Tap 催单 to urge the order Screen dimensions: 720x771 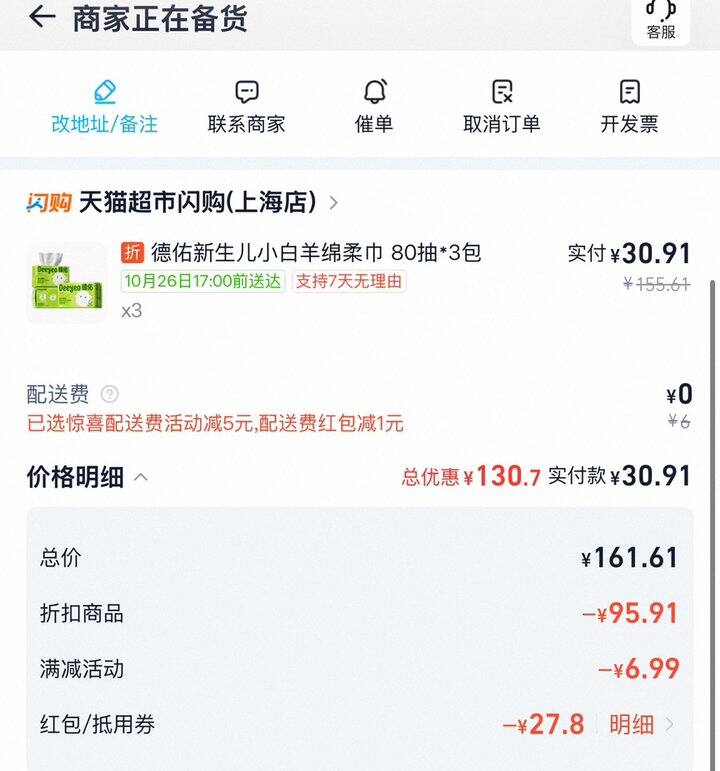pyautogui.click(x=374, y=108)
